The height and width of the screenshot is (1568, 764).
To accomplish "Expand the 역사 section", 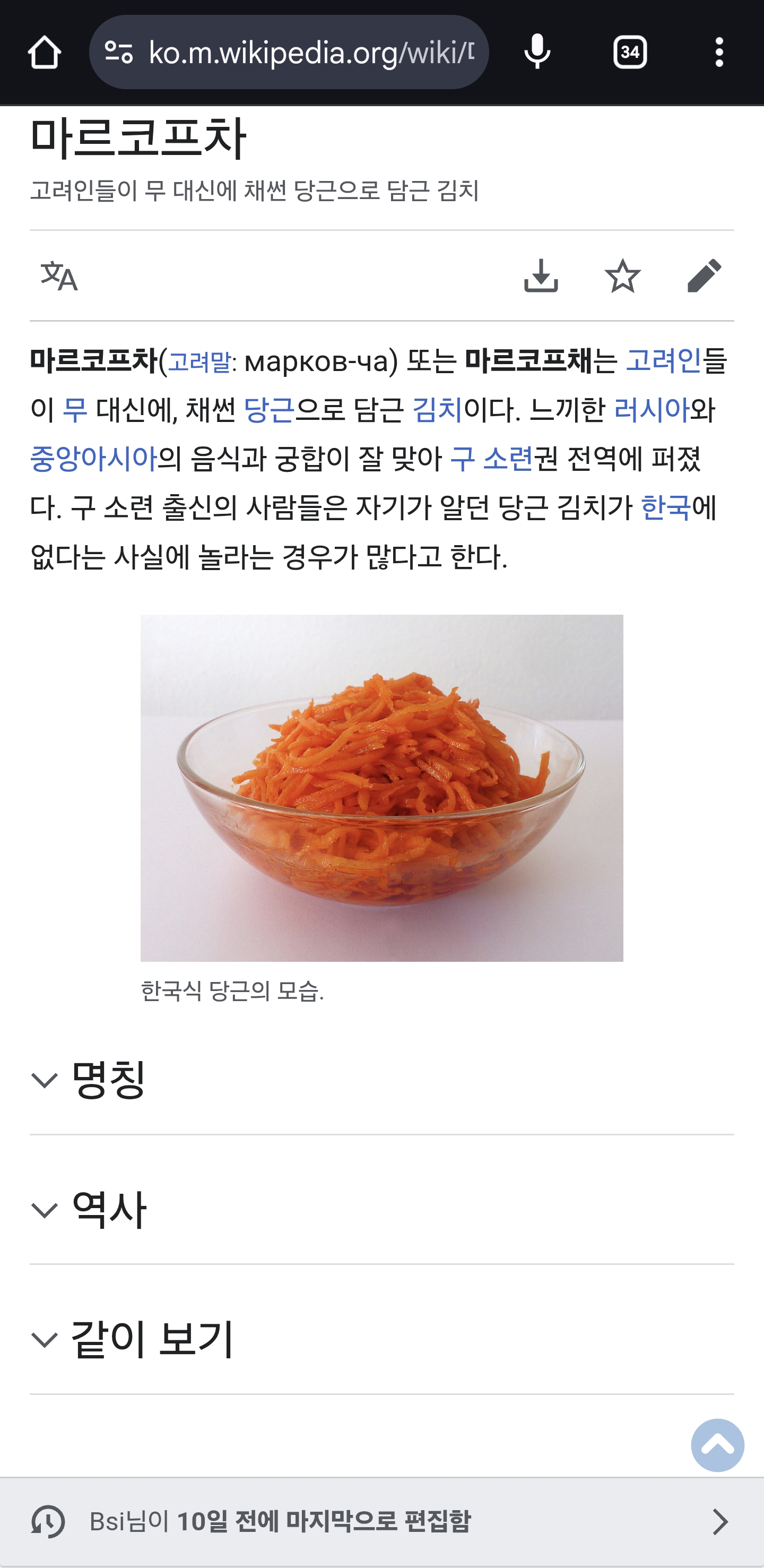I will [108, 1210].
